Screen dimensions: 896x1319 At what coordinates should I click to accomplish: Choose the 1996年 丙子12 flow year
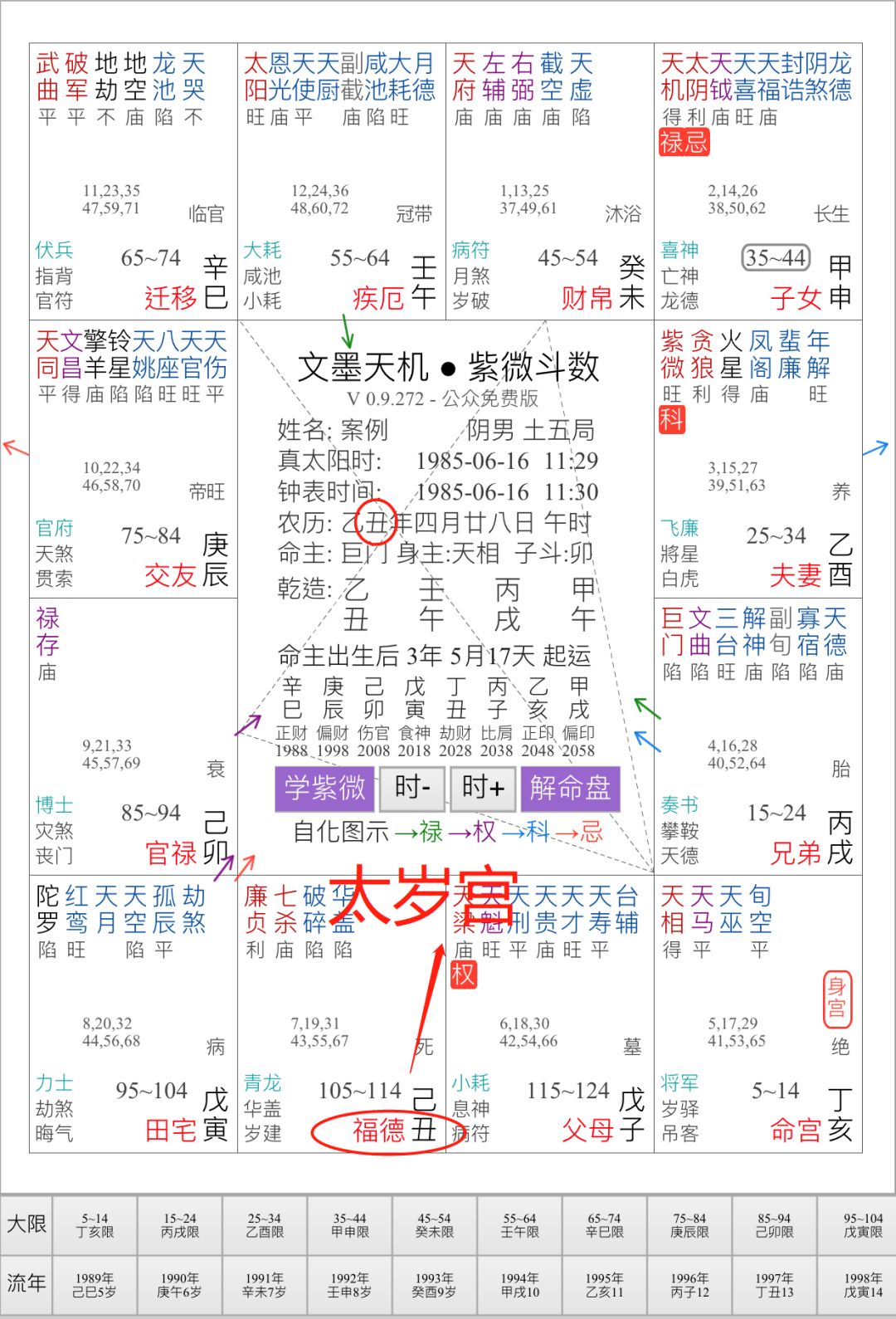click(689, 1285)
